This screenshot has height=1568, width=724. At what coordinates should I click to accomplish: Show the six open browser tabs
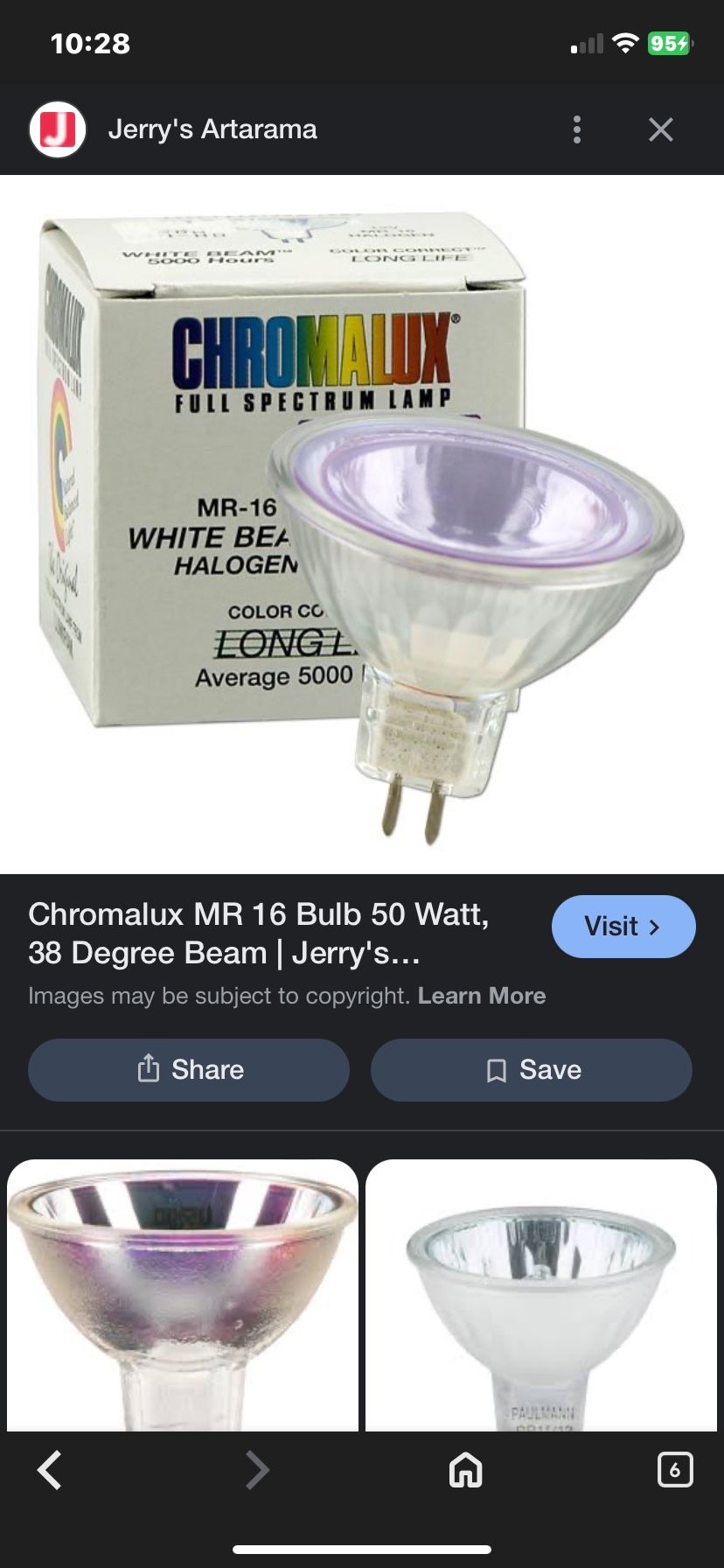(x=674, y=1470)
